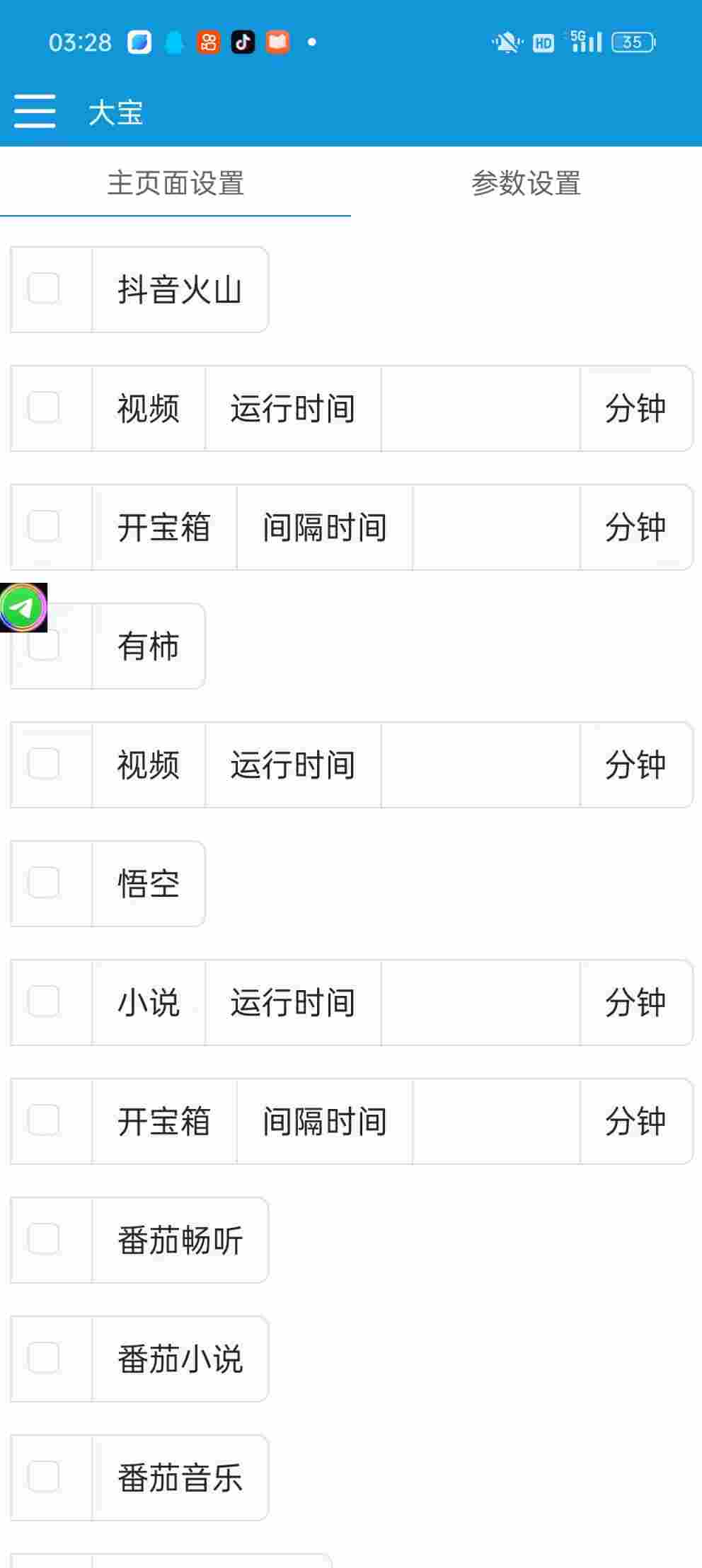
Task: Switch to the 参数设置 tab
Action: pyautogui.click(x=526, y=183)
